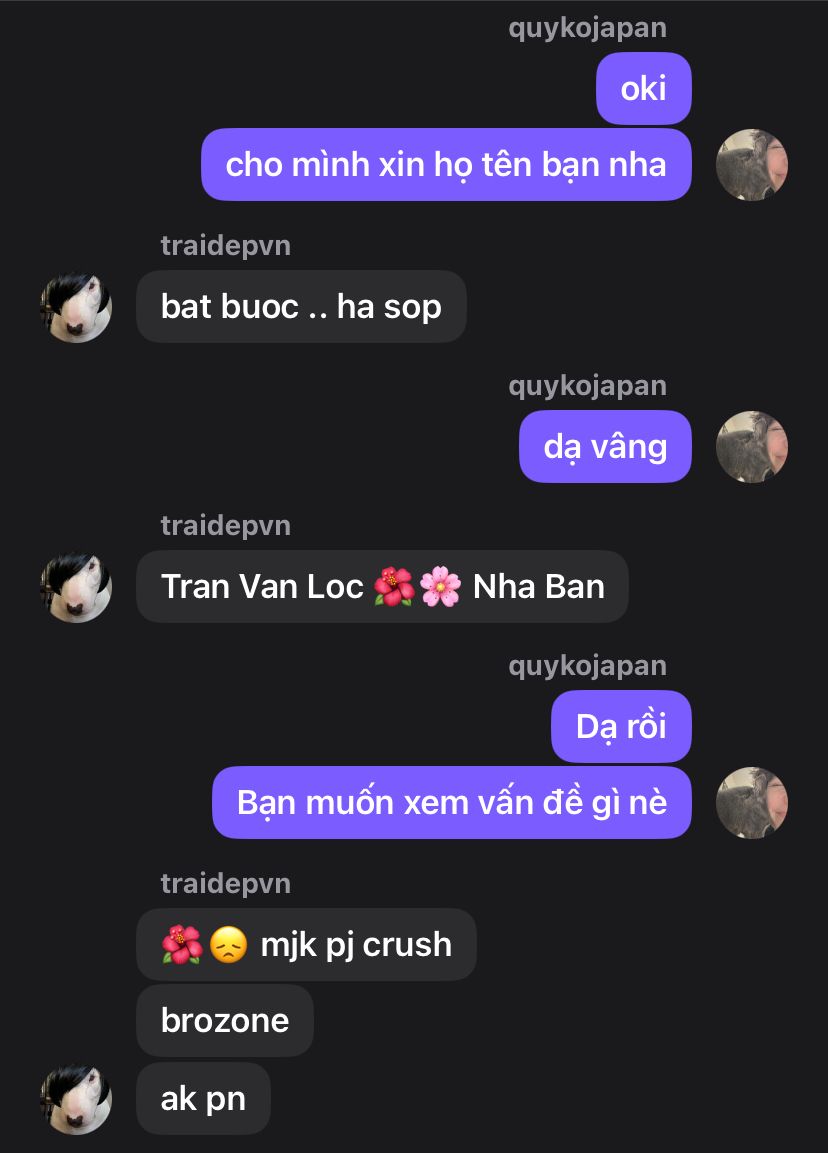View quykojapan's profile picture beside "dạ vâng"
828x1153 pixels.
[x=752, y=447]
